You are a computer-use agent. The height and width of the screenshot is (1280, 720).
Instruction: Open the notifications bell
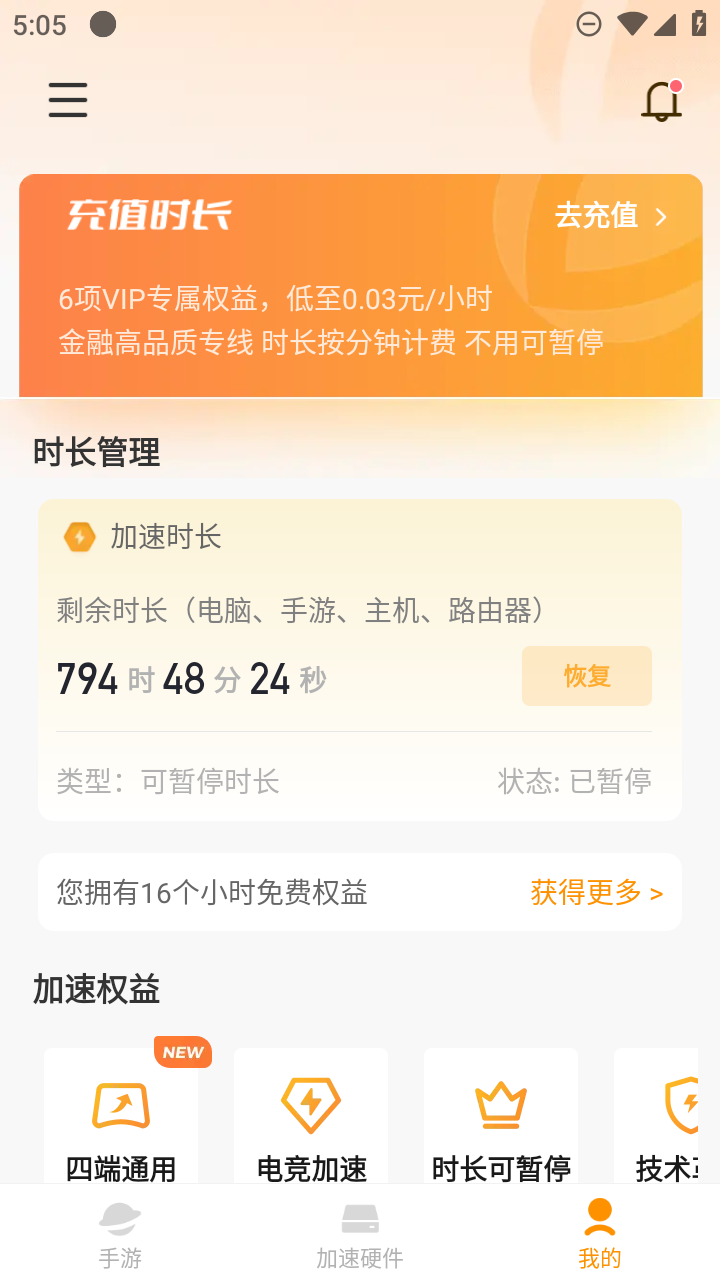[x=661, y=102]
